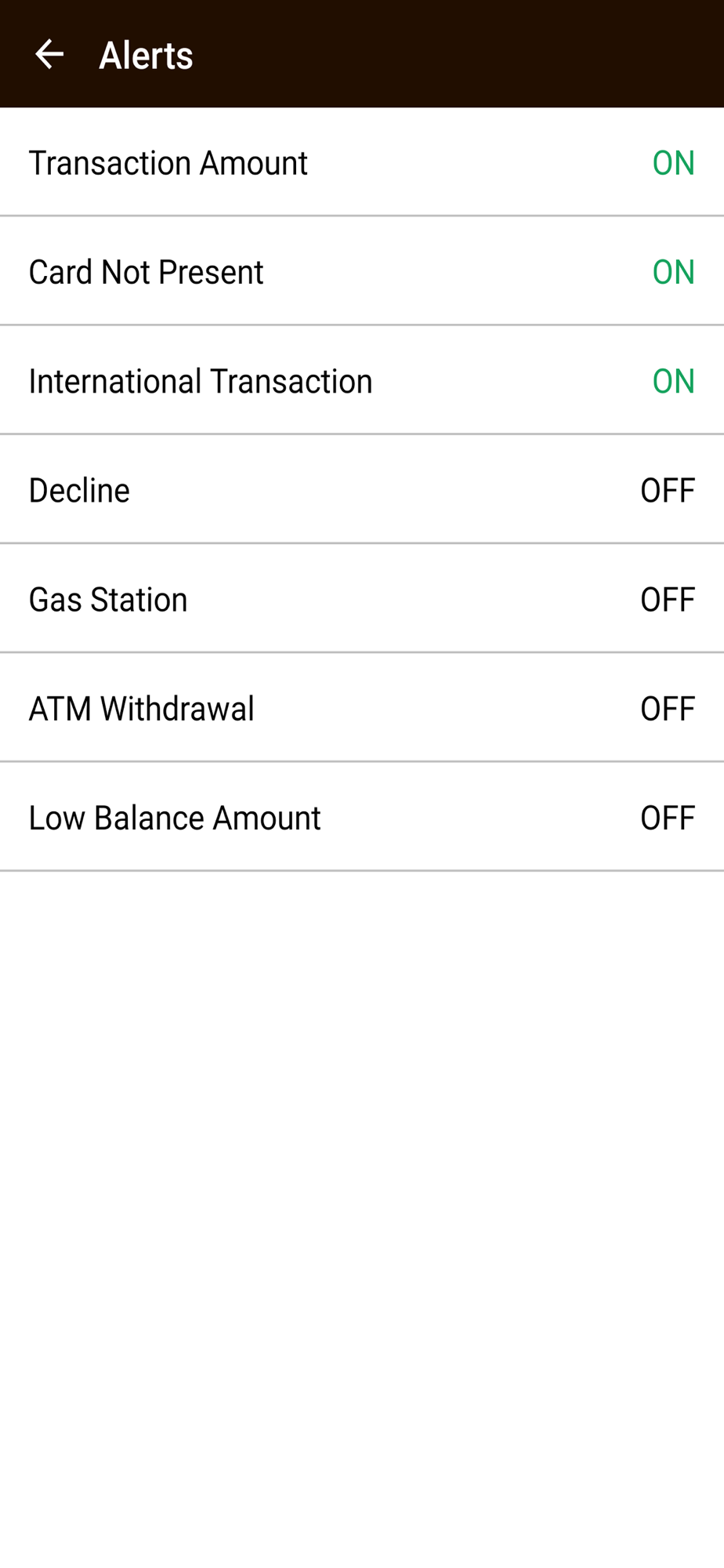Open Transaction Amount alert settings
Image resolution: width=724 pixels, height=1568 pixels.
pos(362,162)
